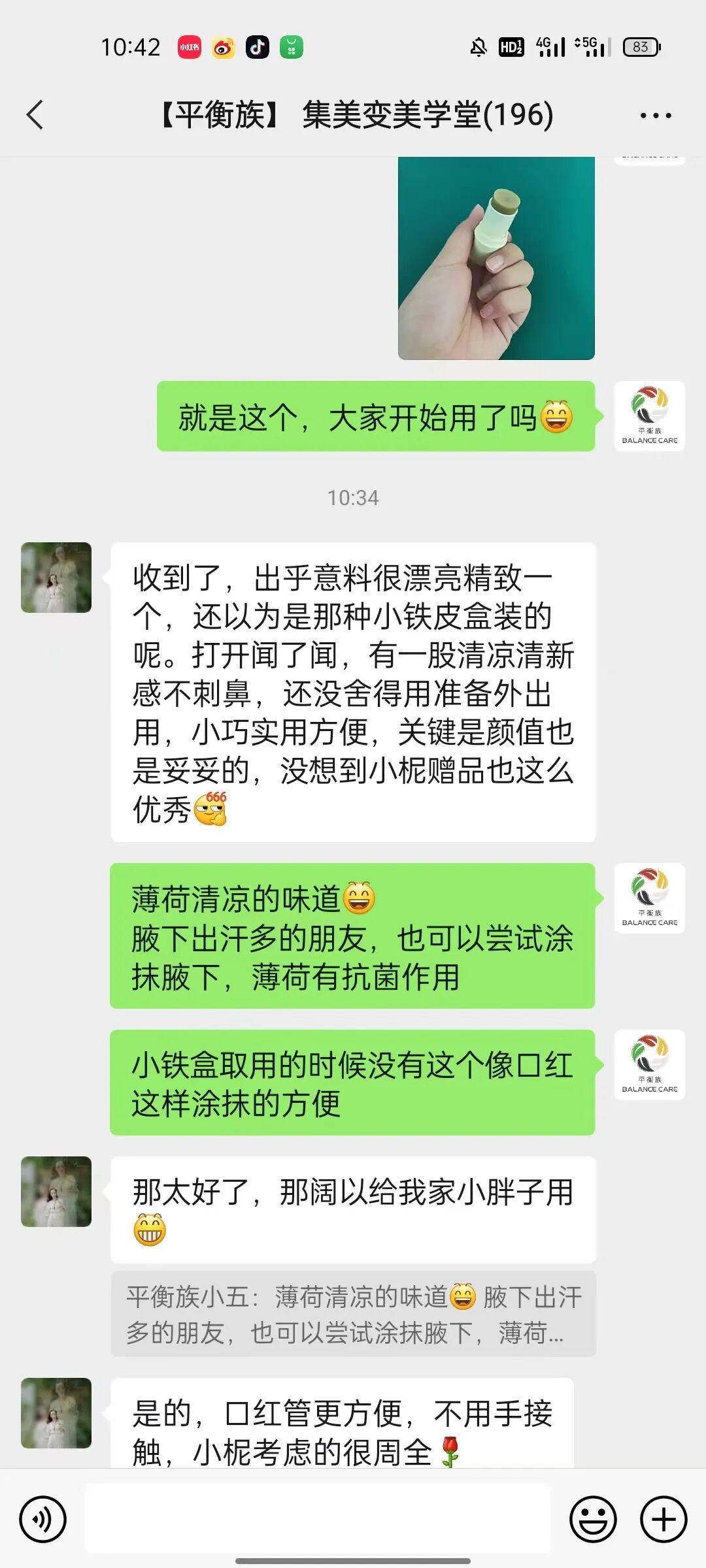Viewport: 706px width, 1568px height.
Task: Tap the 10:34 timestamp in the chat
Action: tap(353, 498)
